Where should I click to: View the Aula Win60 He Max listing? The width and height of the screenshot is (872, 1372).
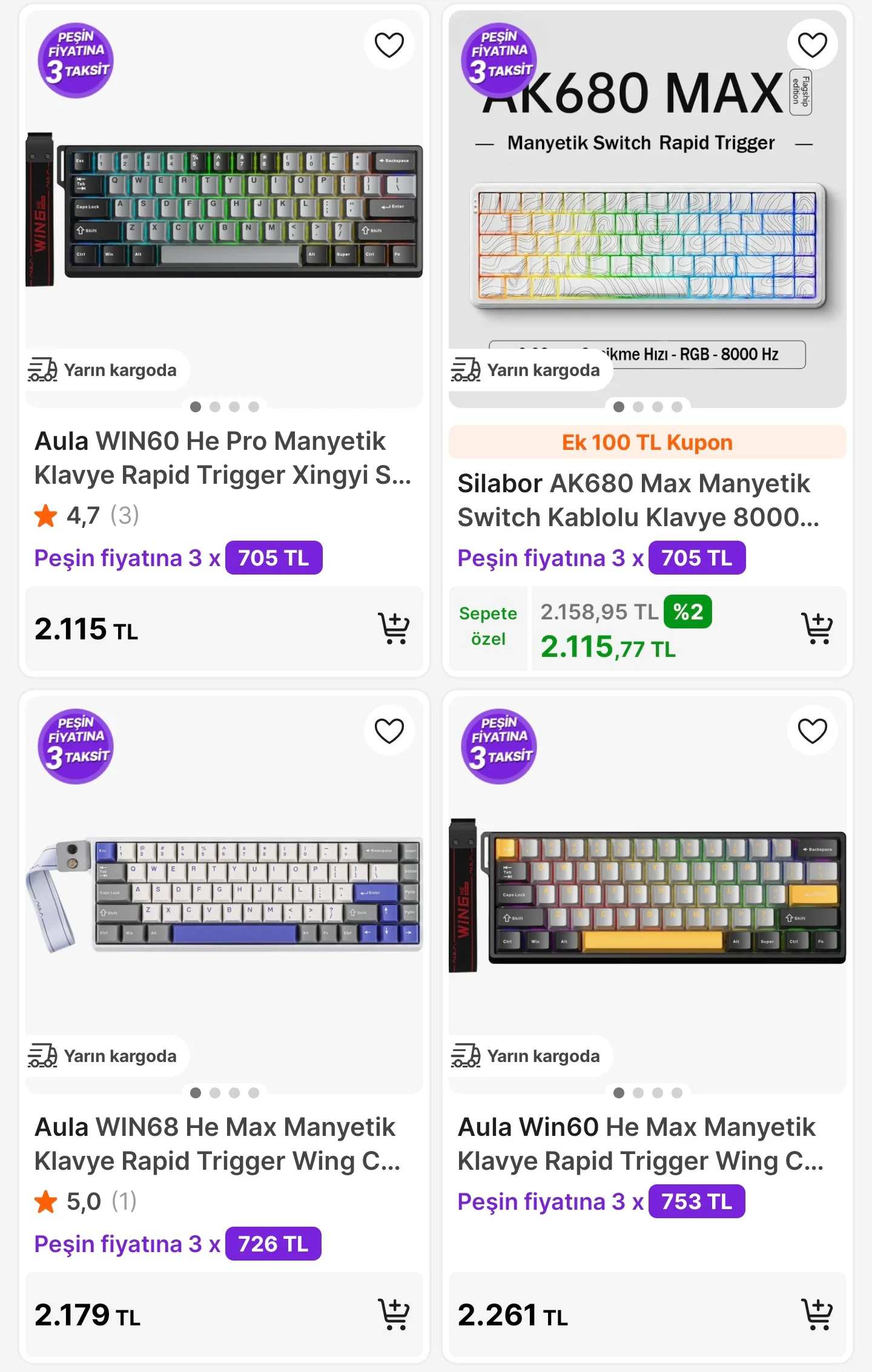coord(639,1144)
